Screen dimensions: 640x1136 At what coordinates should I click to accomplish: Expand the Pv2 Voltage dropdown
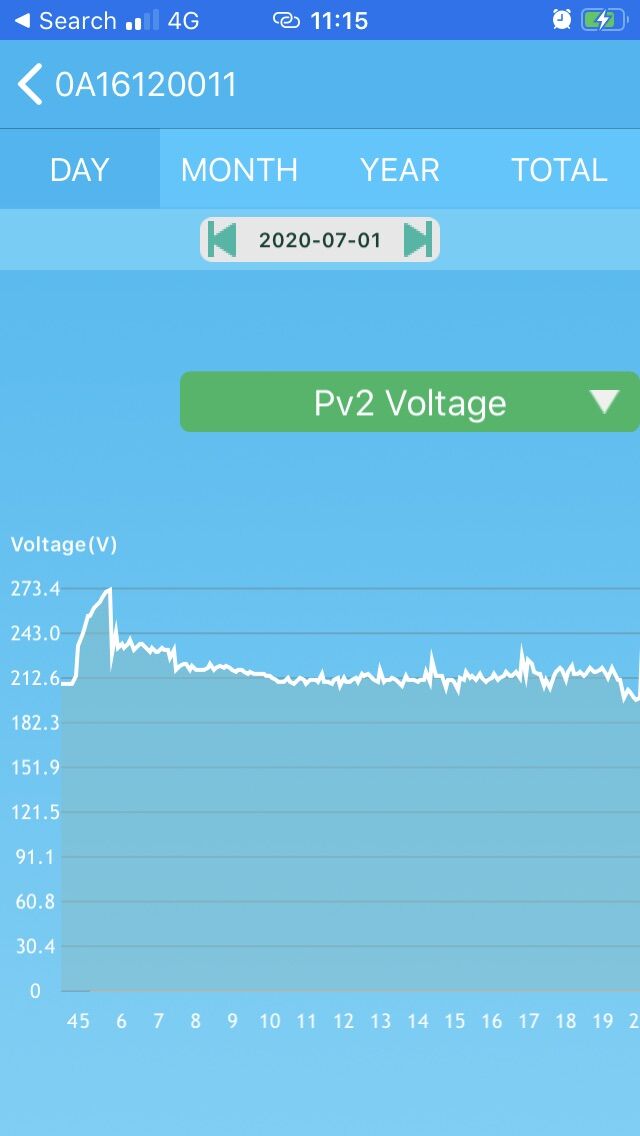coord(410,402)
